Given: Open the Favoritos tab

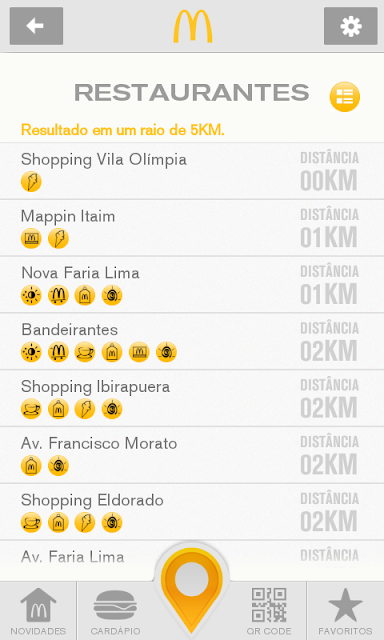Looking at the screenshot, I should (x=345, y=611).
